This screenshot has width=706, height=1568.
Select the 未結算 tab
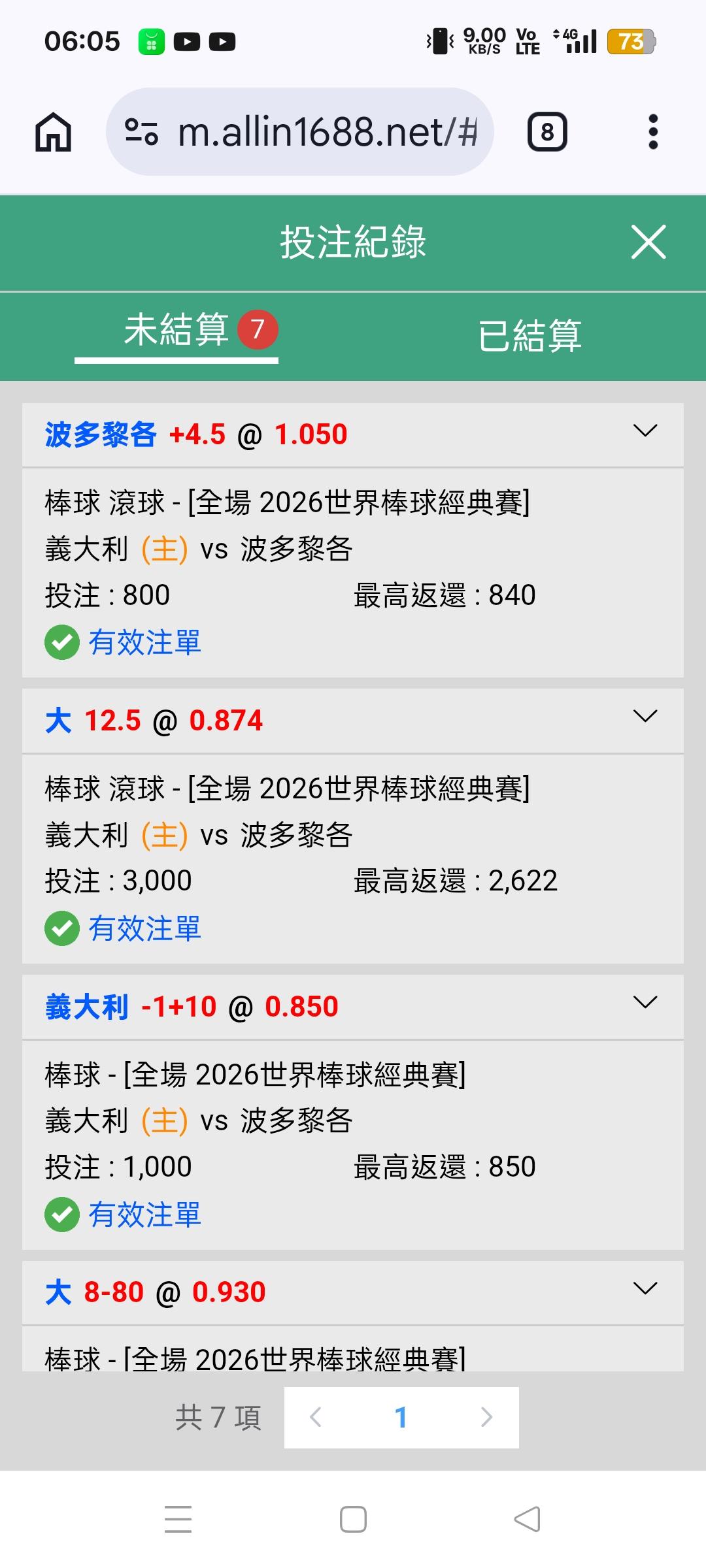[176, 330]
